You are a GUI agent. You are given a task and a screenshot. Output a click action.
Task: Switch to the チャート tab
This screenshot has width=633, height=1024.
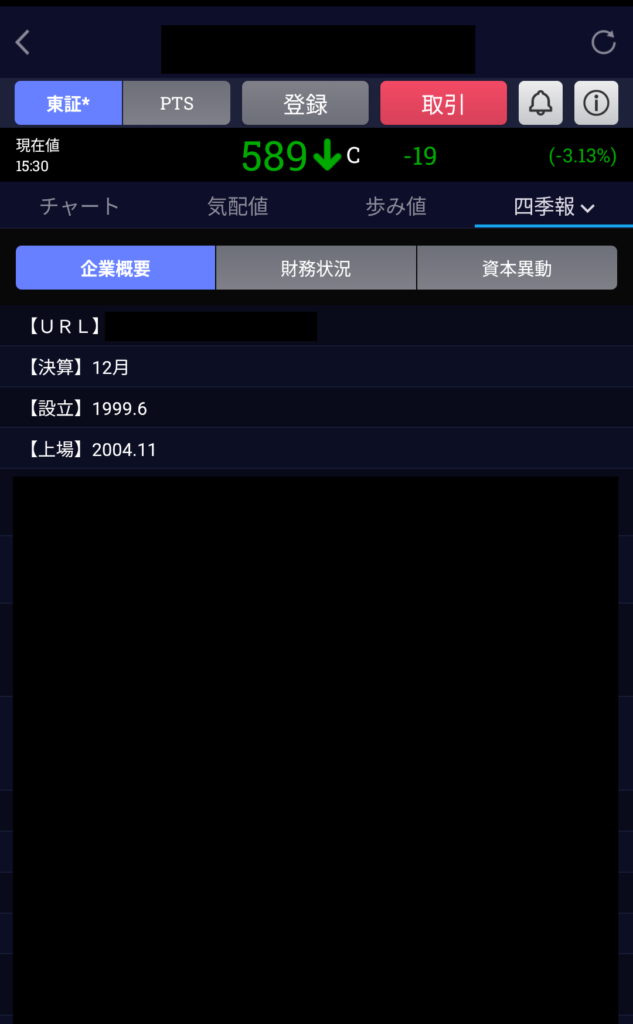[x=79, y=207]
